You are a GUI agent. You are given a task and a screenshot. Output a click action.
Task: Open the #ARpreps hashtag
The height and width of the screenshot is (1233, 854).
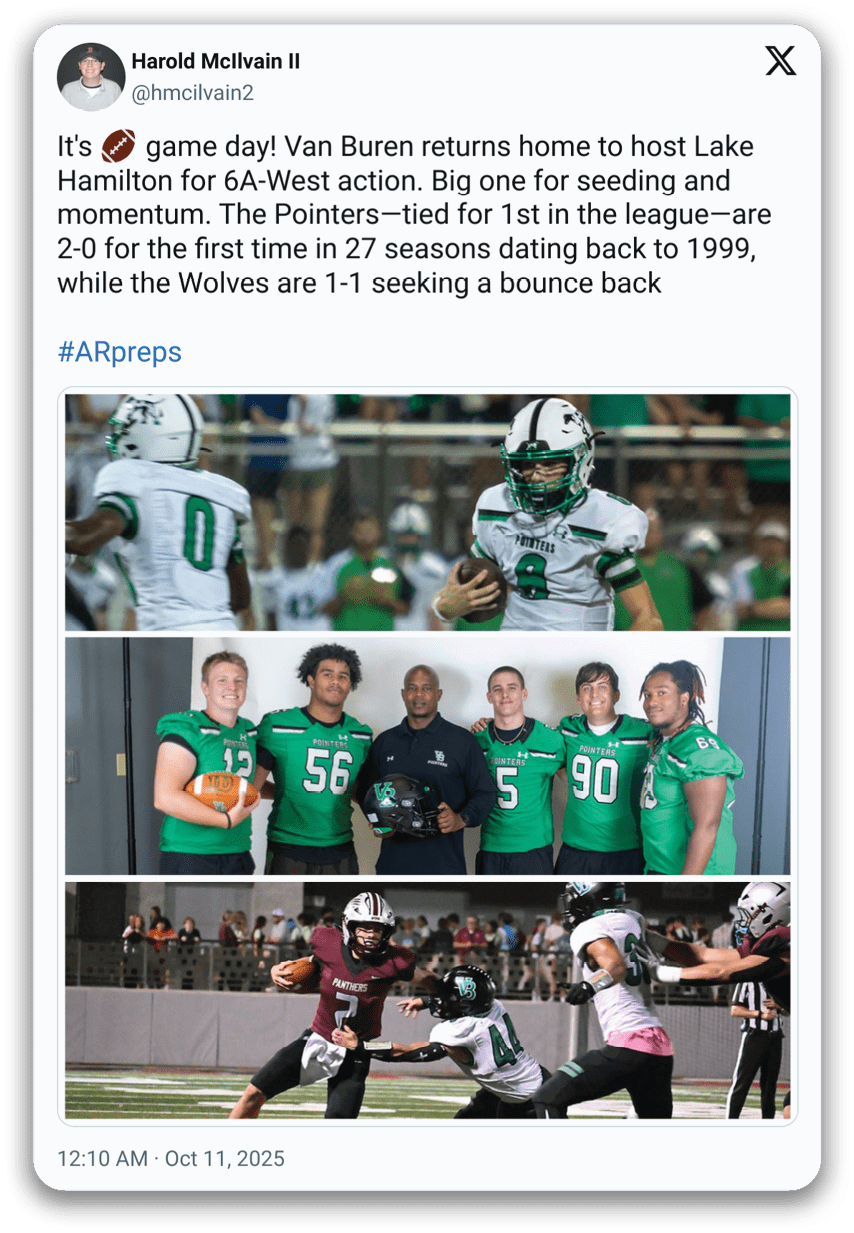(120, 352)
